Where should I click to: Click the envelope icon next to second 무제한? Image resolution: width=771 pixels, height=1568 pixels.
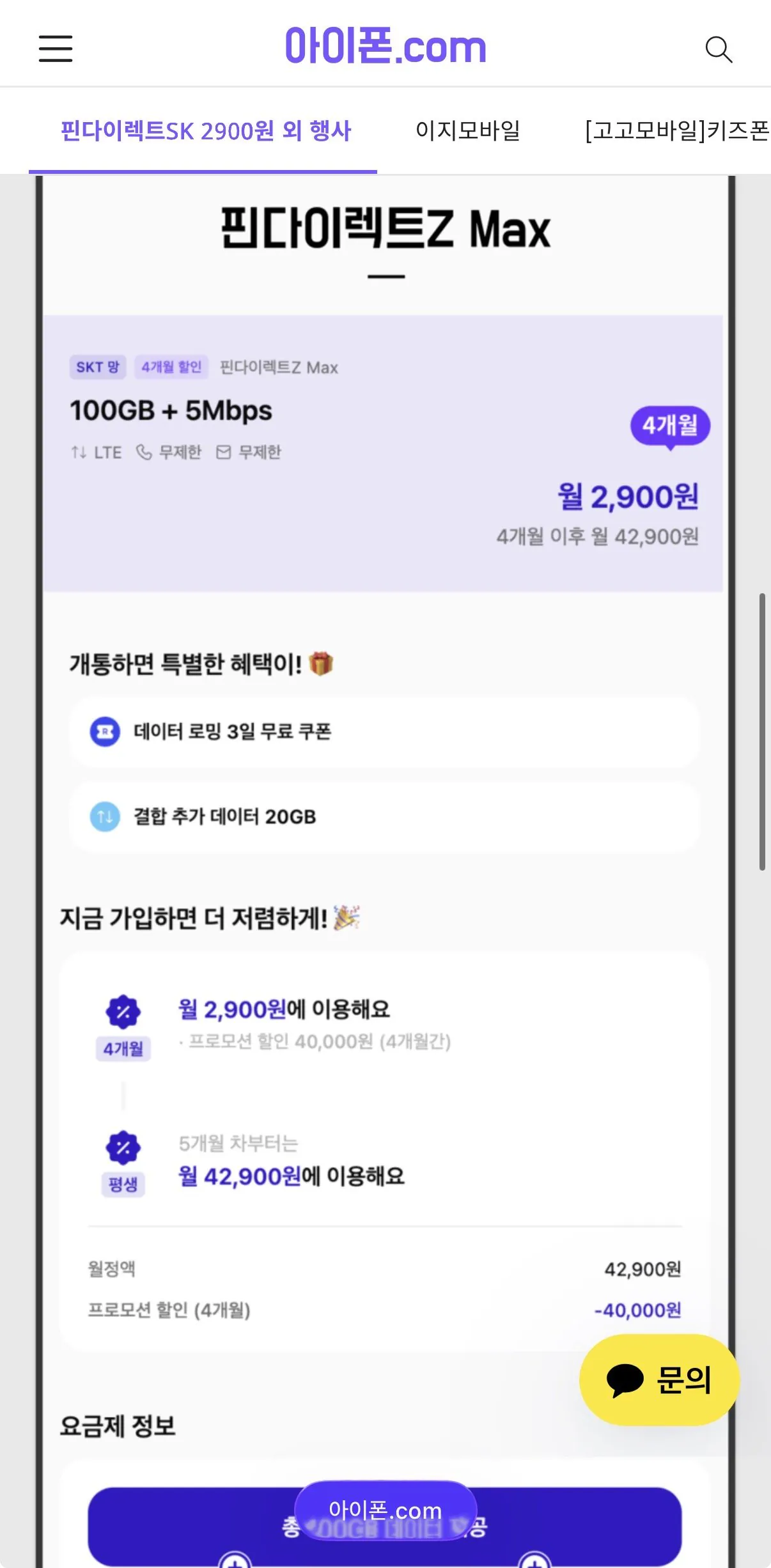pyautogui.click(x=223, y=452)
